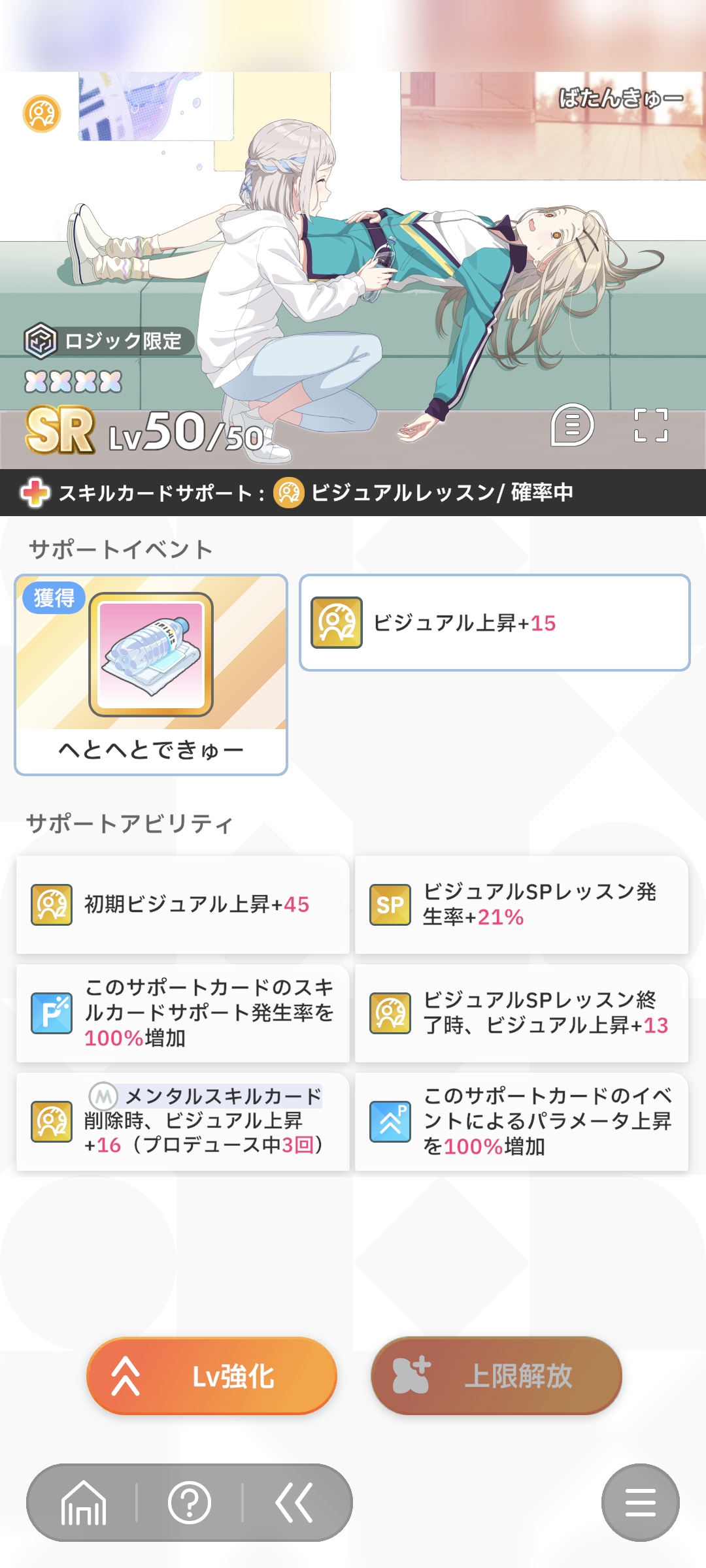Image resolution: width=706 pixels, height=1568 pixels.
Task: Tap the ビジュアルSPレッスン発生率+21% ability
Action: point(521,905)
